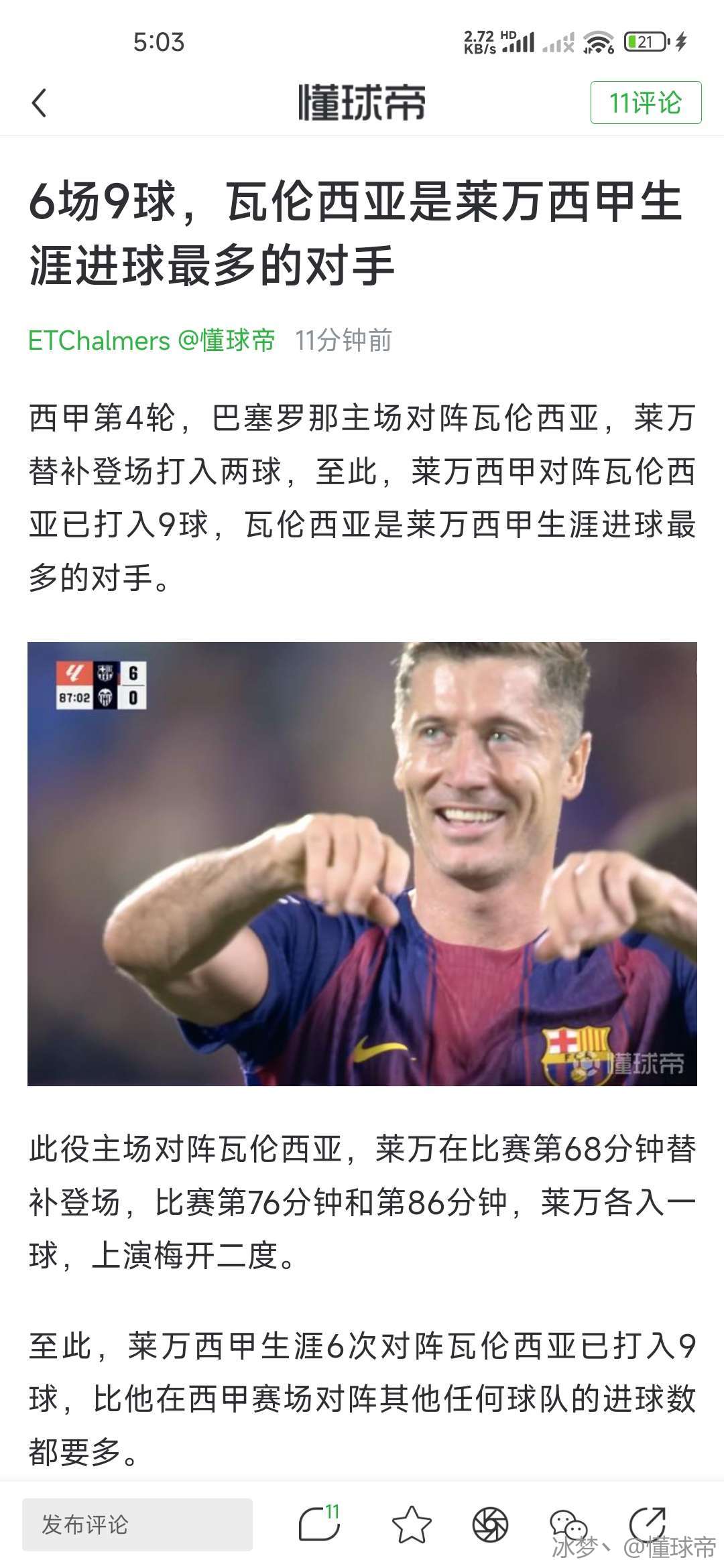Tap the 发布评论 comment input field
724x1568 pixels.
click(137, 1524)
